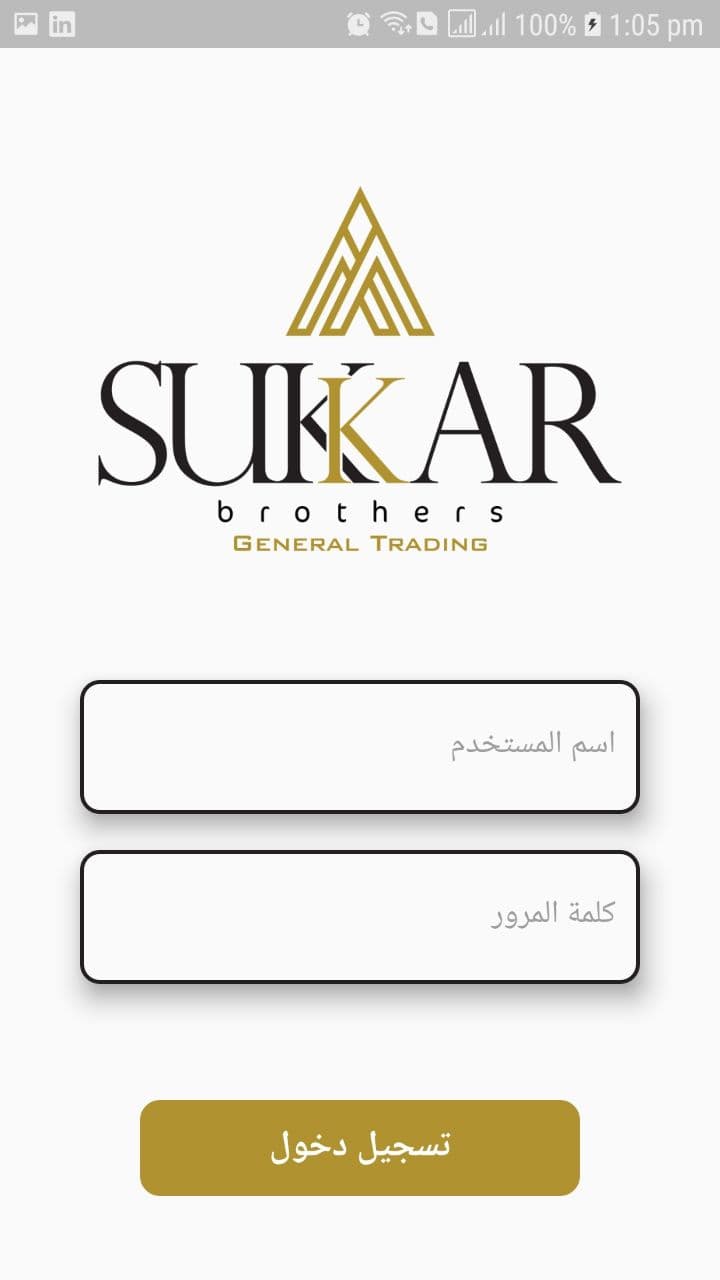Tap the password field (كلمة المرور)

pos(360,916)
